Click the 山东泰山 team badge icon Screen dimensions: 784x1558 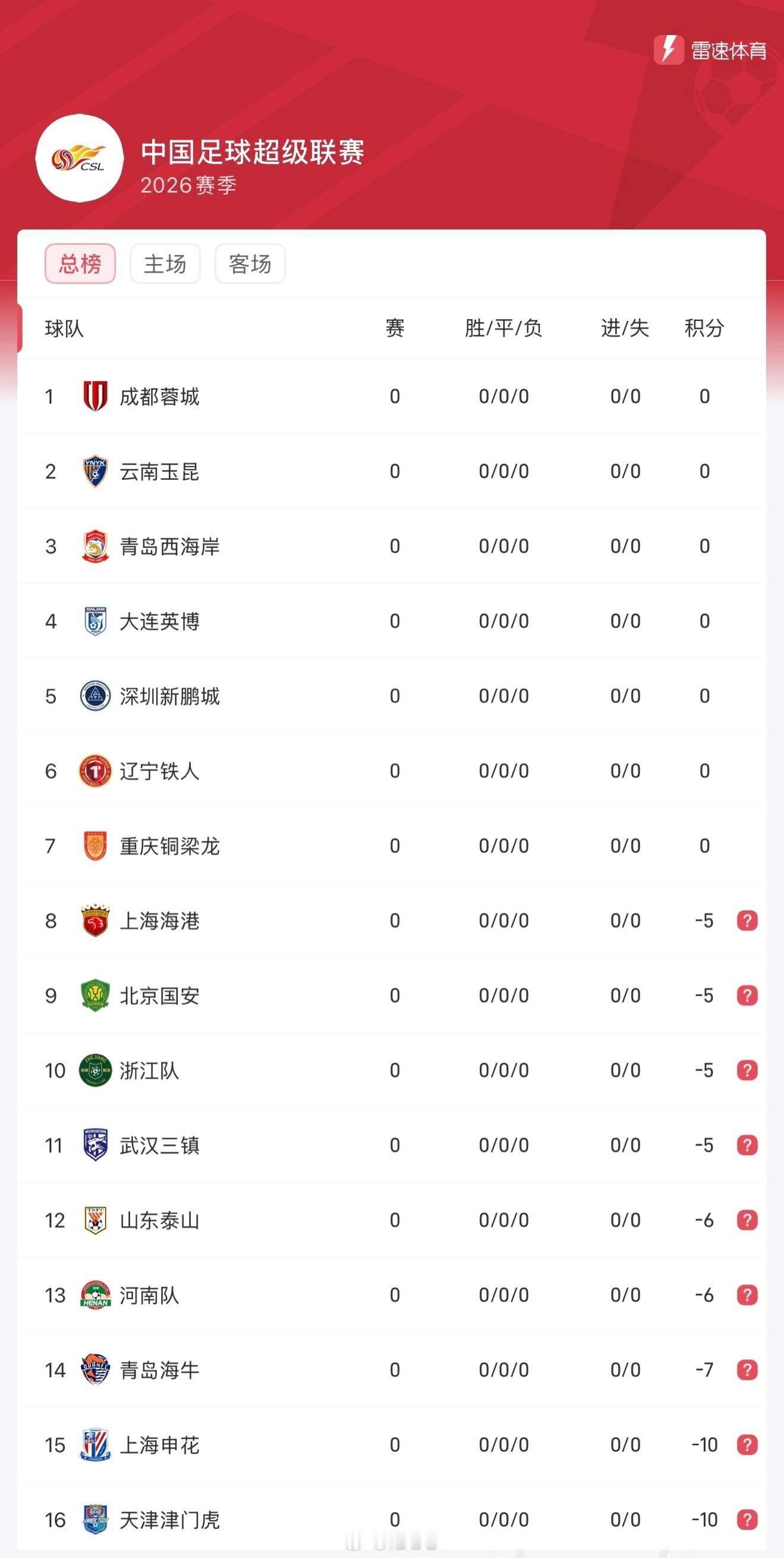(94, 1220)
